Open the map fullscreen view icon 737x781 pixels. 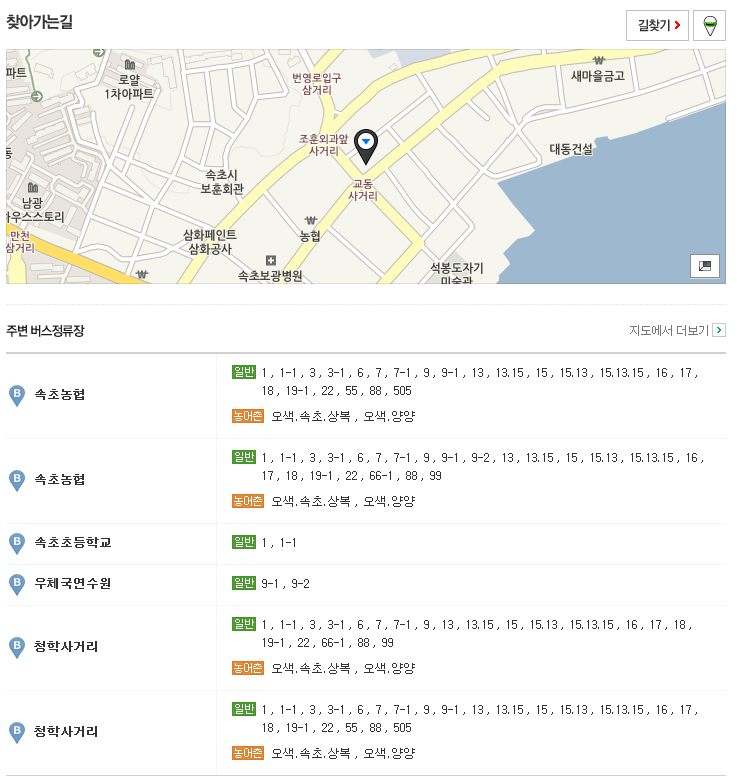(704, 266)
